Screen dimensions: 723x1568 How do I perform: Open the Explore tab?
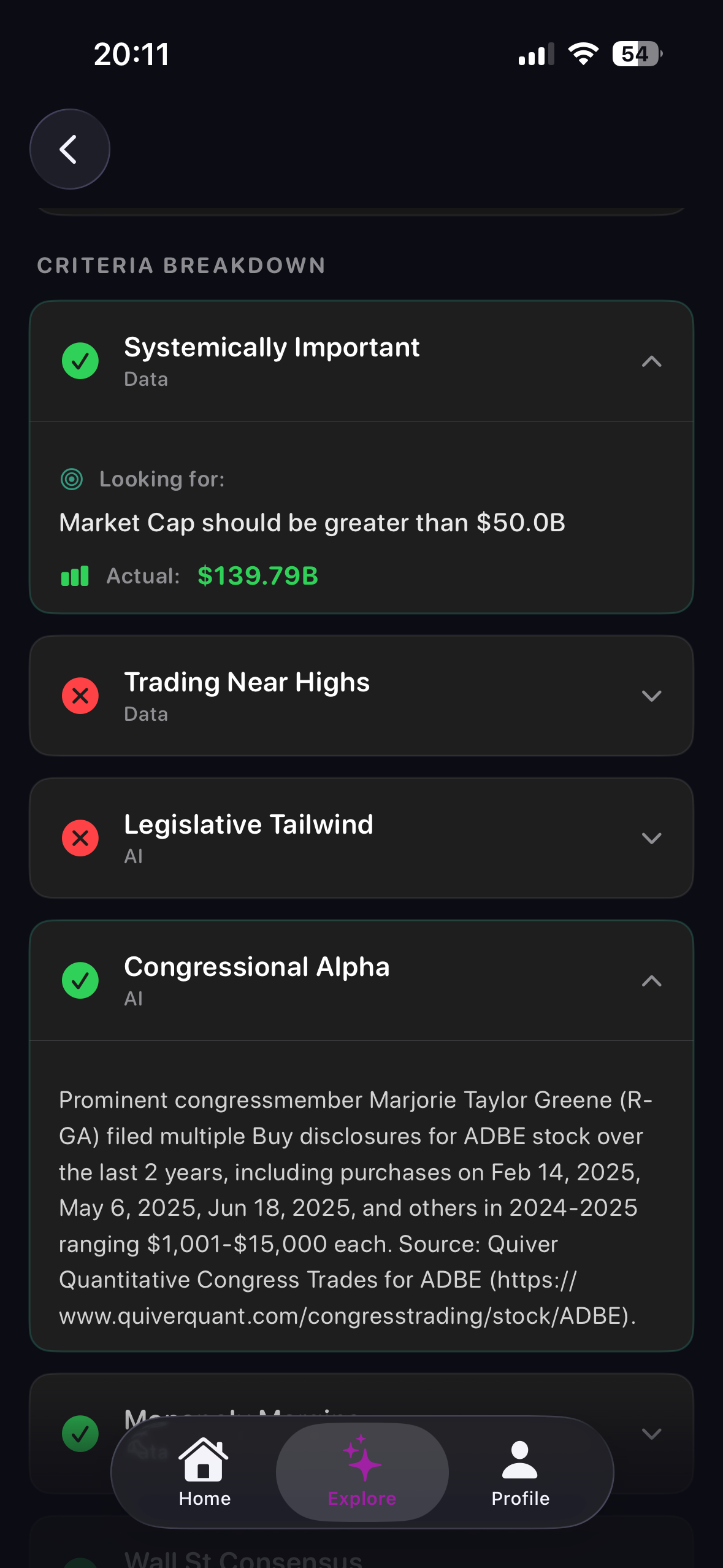click(x=362, y=1472)
